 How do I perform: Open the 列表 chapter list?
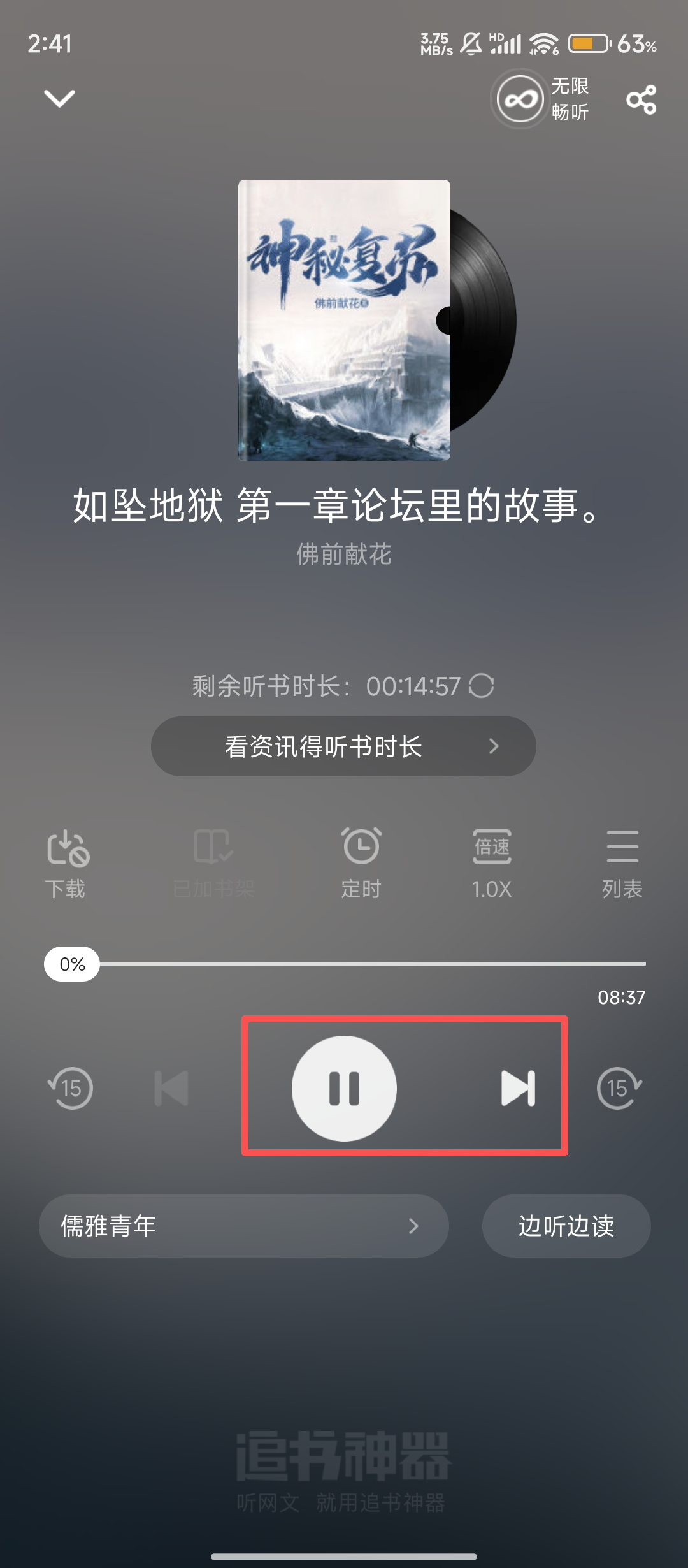coord(622,862)
